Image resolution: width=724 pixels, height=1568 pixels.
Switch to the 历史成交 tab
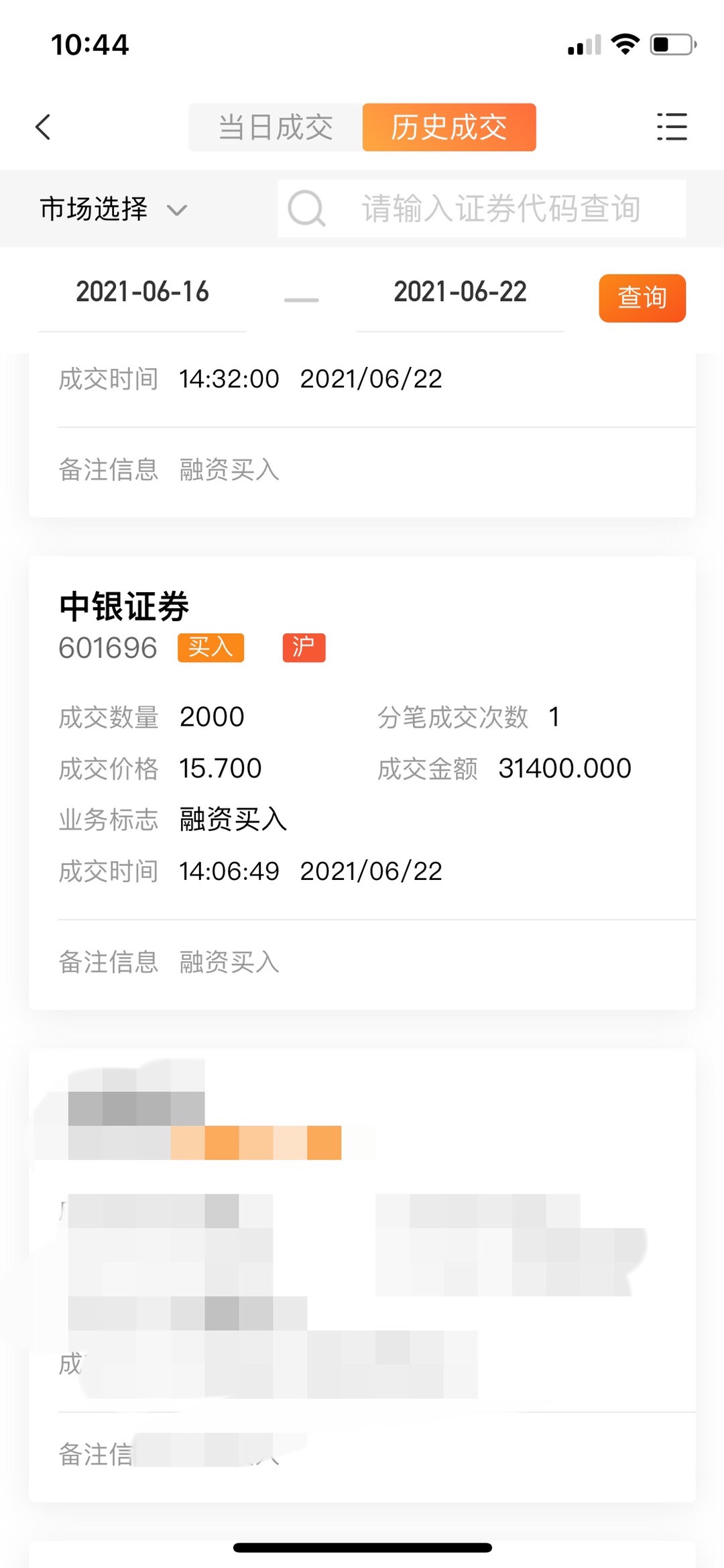coord(448,127)
